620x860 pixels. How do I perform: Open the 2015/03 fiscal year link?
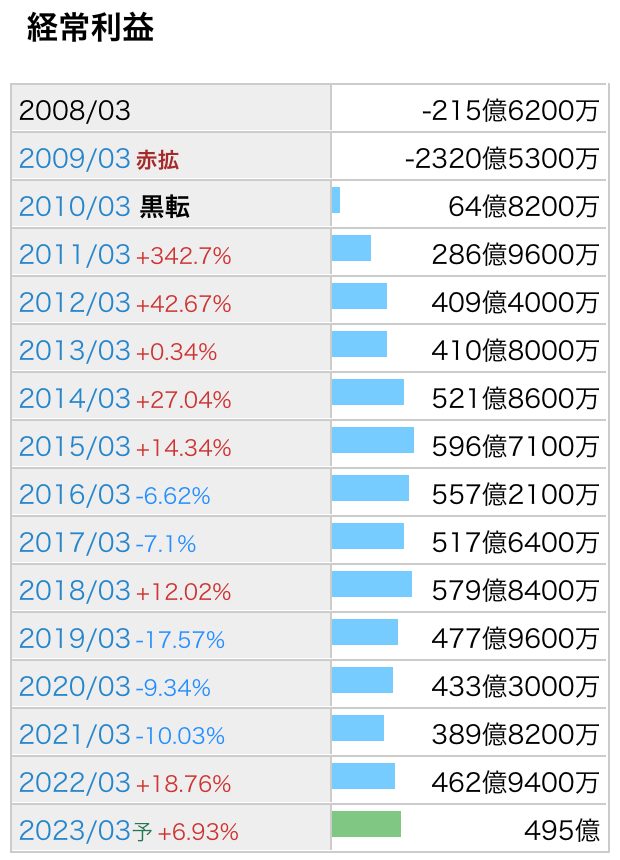click(75, 447)
